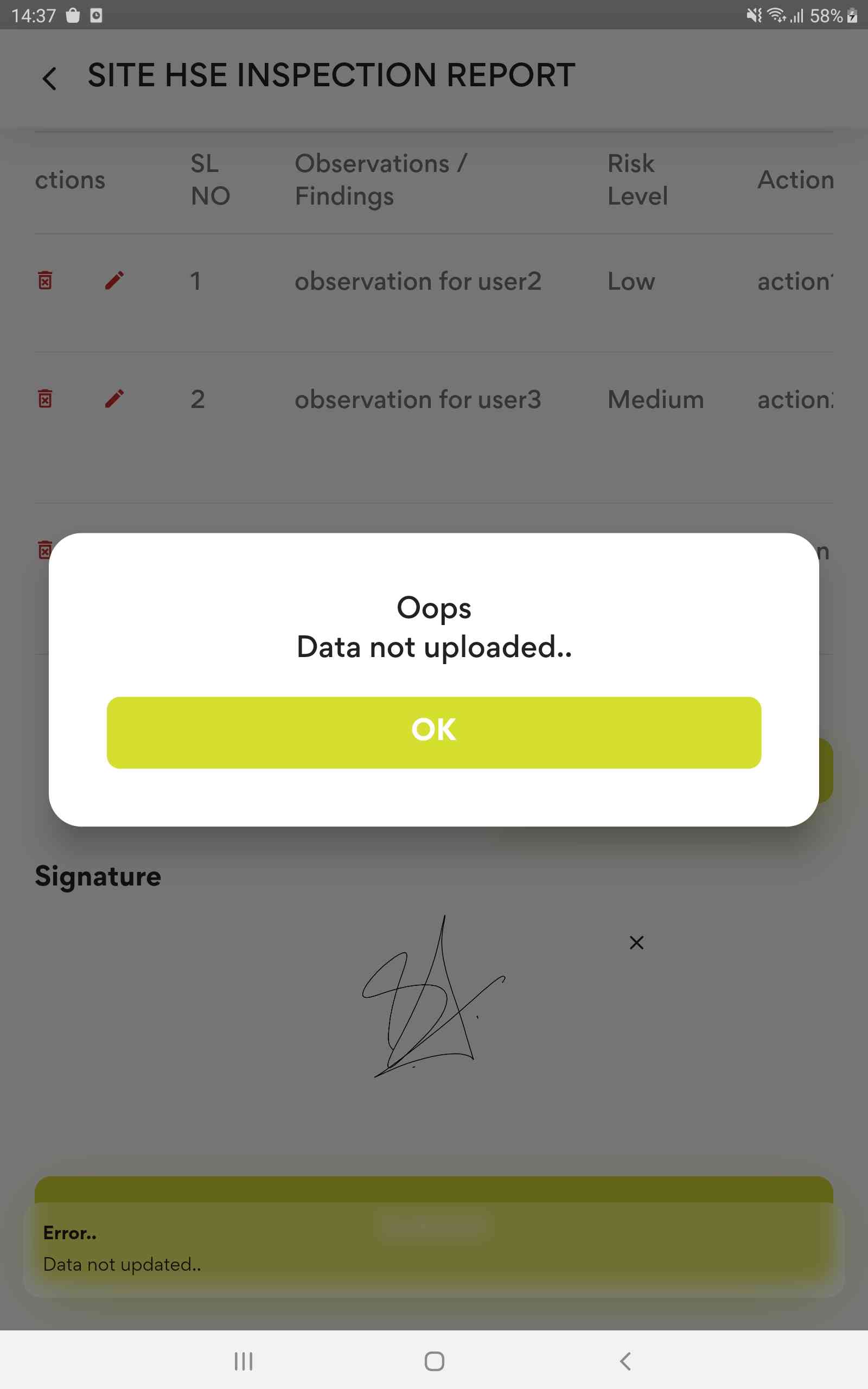This screenshot has height=1389, width=868.
Task: Clear the drawn signature
Action: coord(636,942)
